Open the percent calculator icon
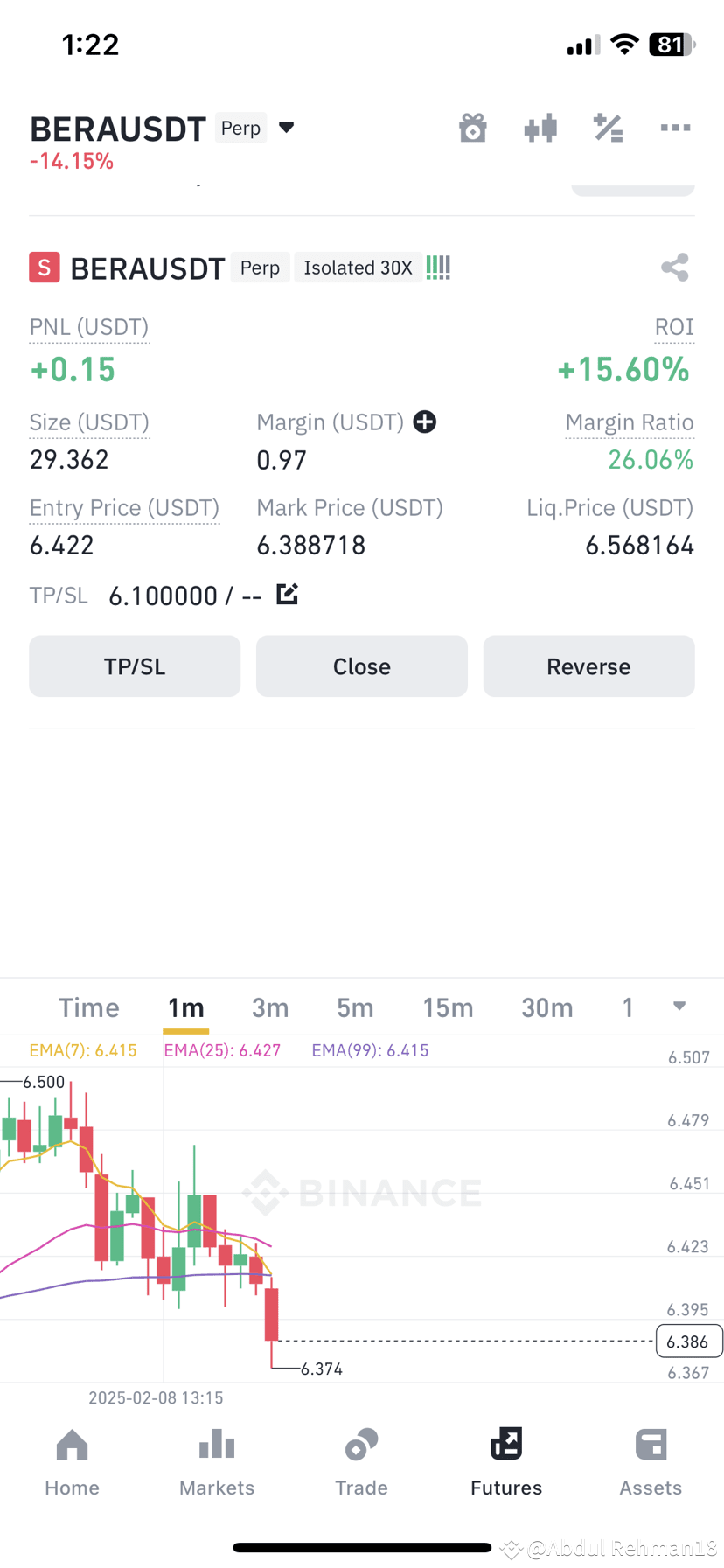Viewport: 724px width, 1568px height. [608, 128]
